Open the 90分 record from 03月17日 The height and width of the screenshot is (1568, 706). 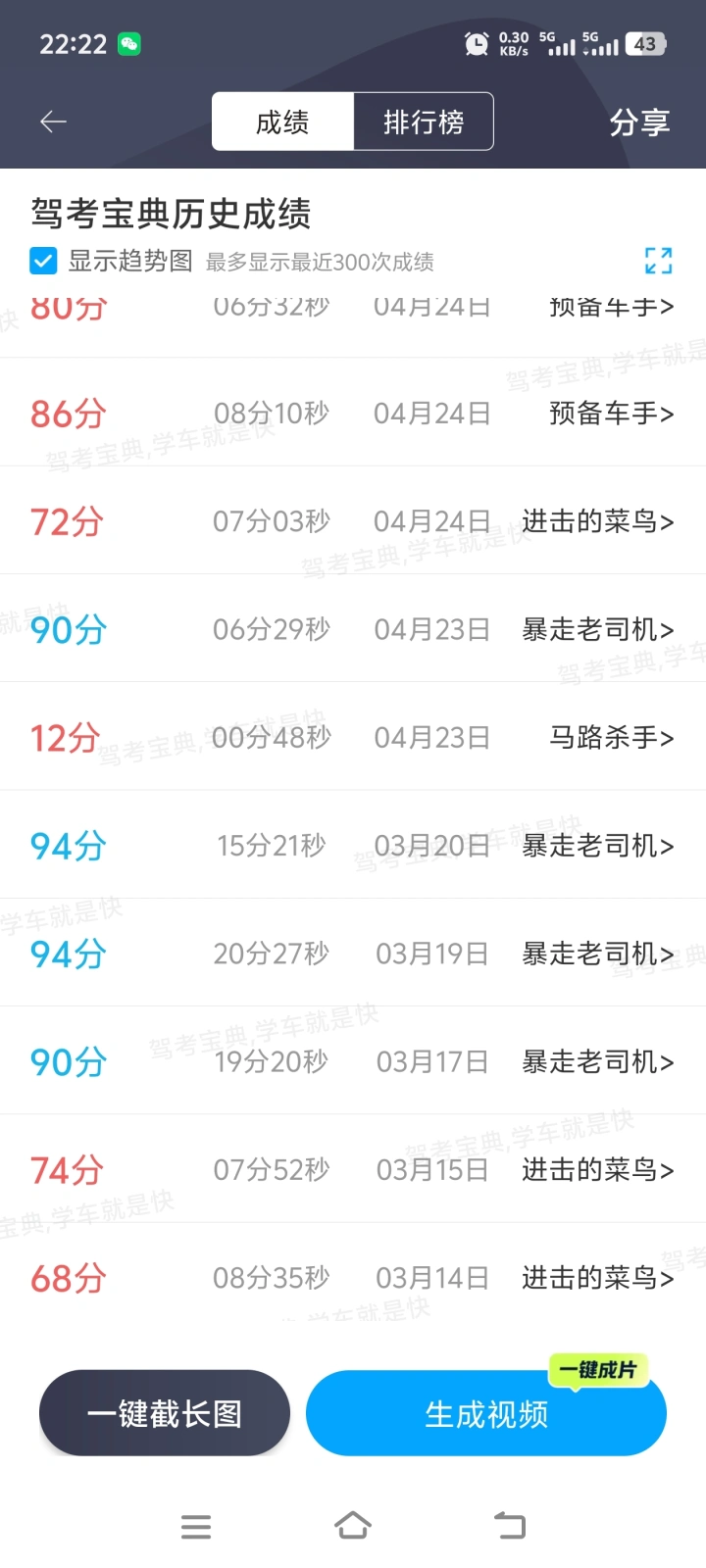click(353, 1060)
